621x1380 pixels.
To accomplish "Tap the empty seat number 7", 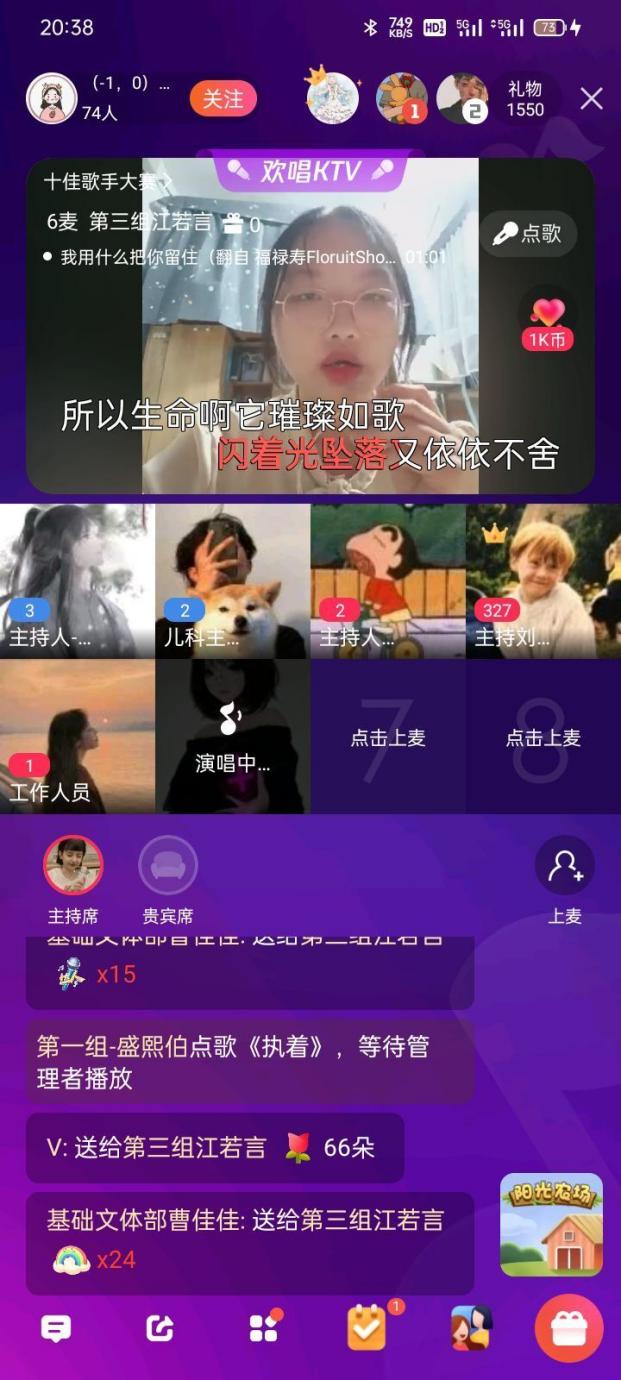I will (x=388, y=737).
